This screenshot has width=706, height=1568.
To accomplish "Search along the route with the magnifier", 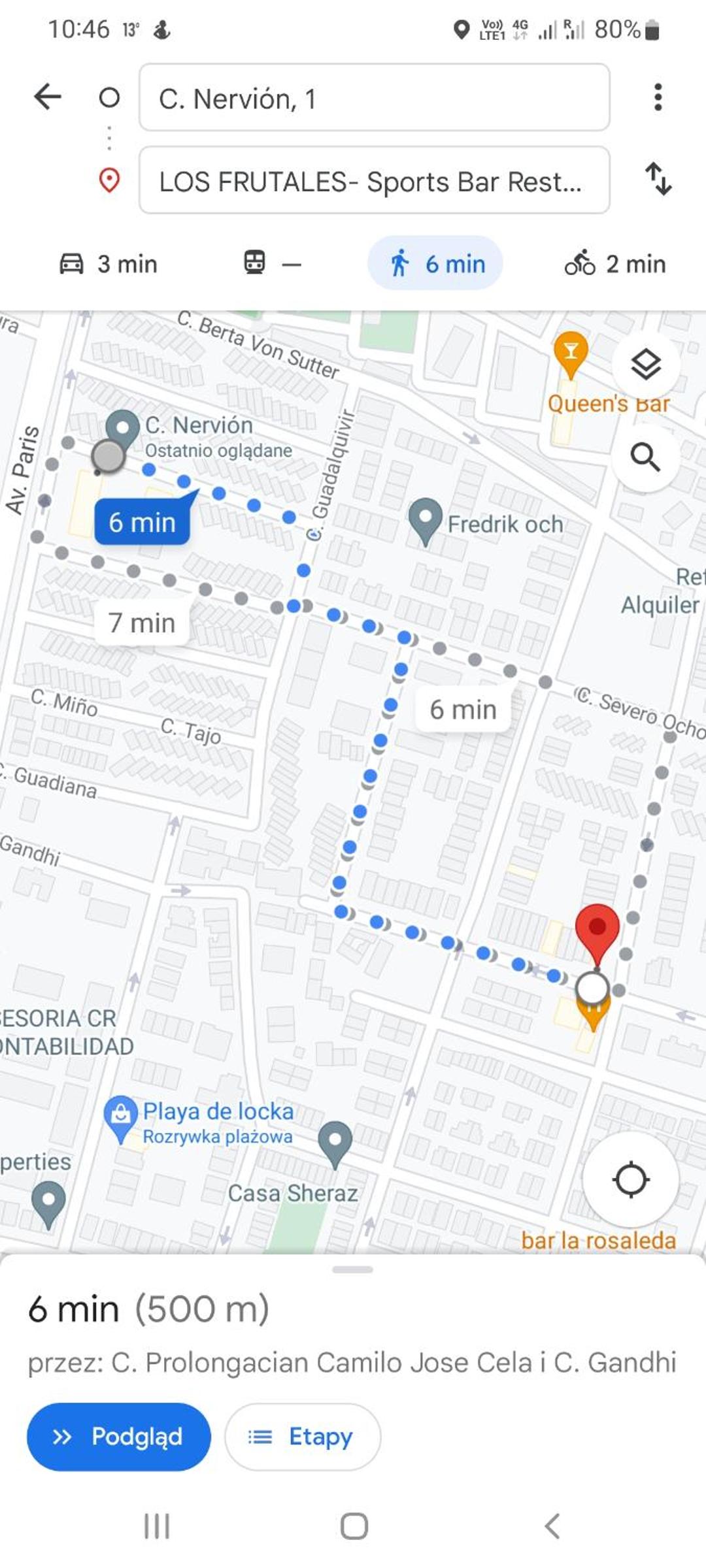I will 645,457.
